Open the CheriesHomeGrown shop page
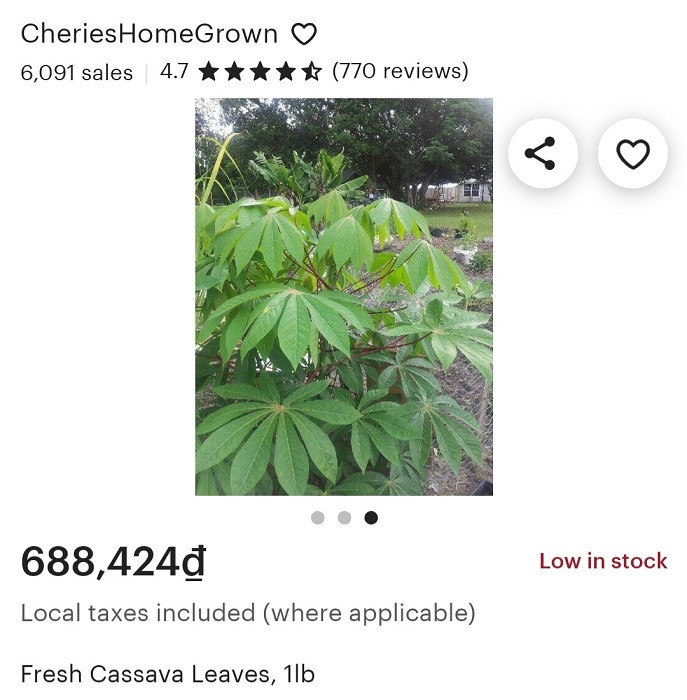 tap(149, 34)
